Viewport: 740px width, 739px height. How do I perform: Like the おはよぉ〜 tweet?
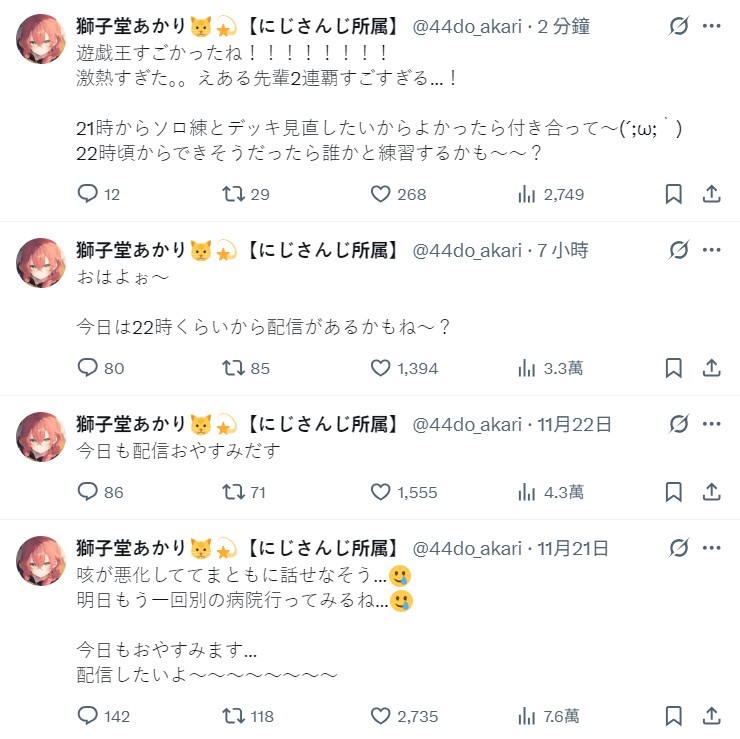[380, 368]
